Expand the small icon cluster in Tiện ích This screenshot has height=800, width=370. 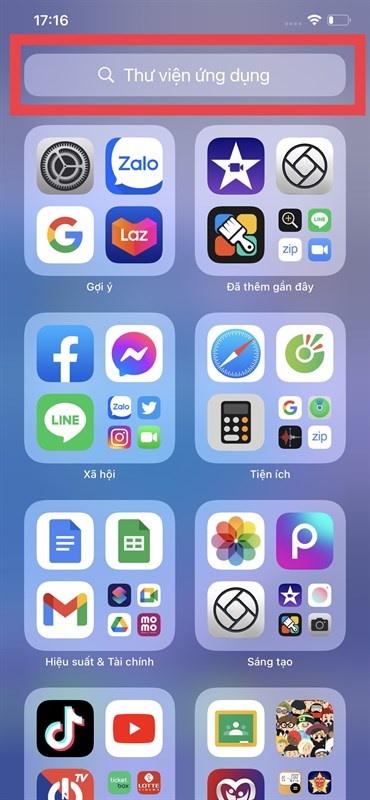[305, 422]
